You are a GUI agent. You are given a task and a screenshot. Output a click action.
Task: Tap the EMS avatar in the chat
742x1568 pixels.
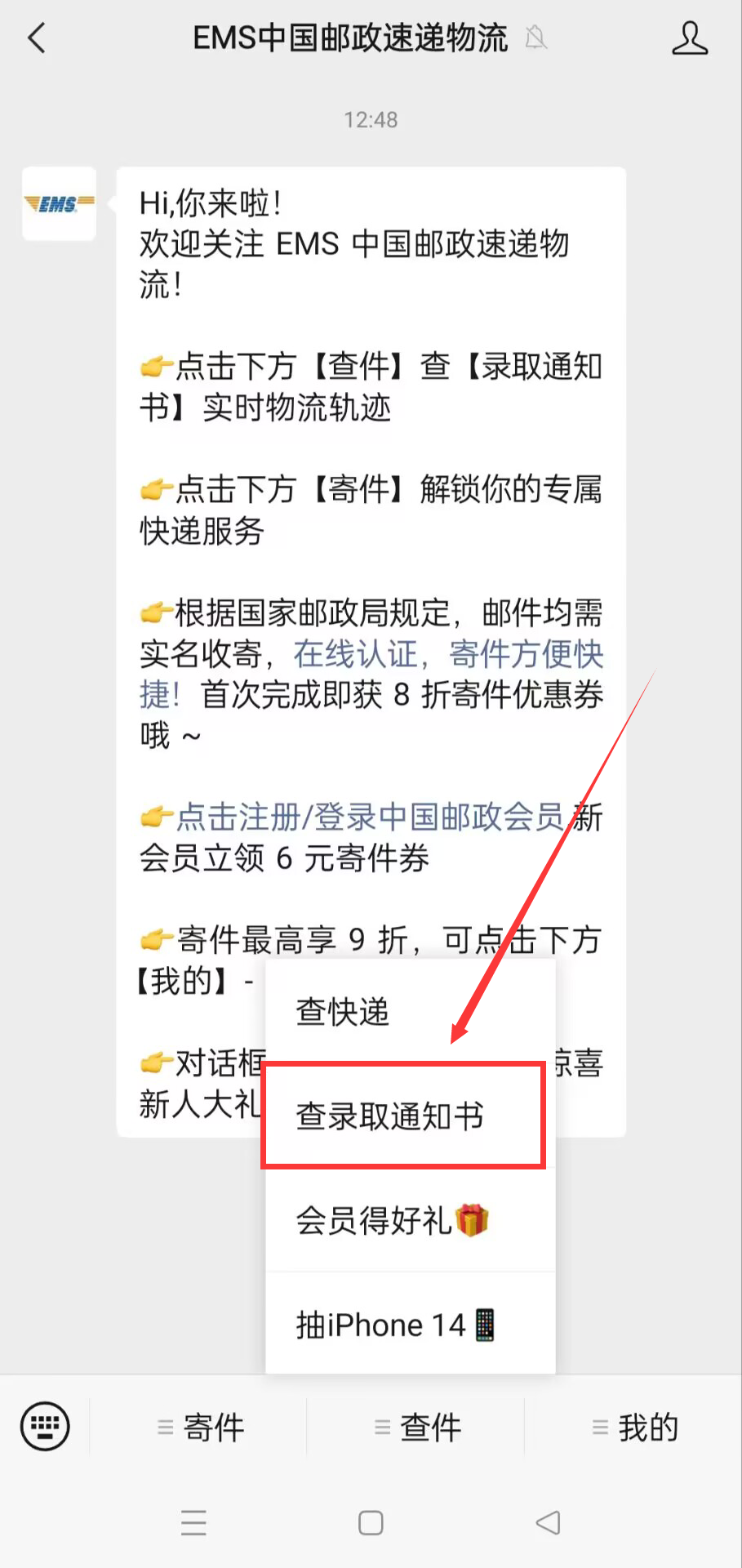[x=59, y=204]
